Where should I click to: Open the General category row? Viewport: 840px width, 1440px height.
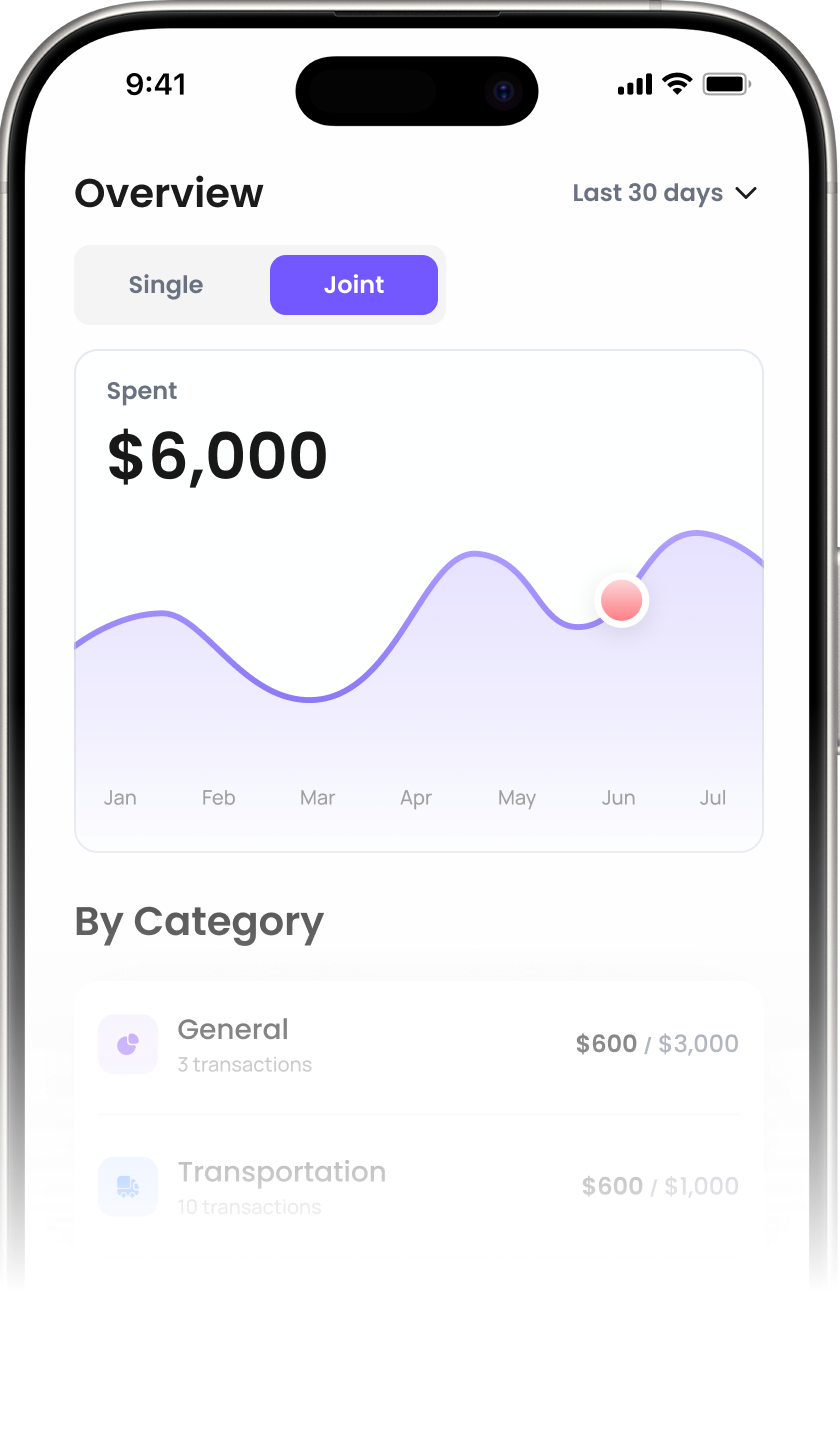pos(418,1044)
